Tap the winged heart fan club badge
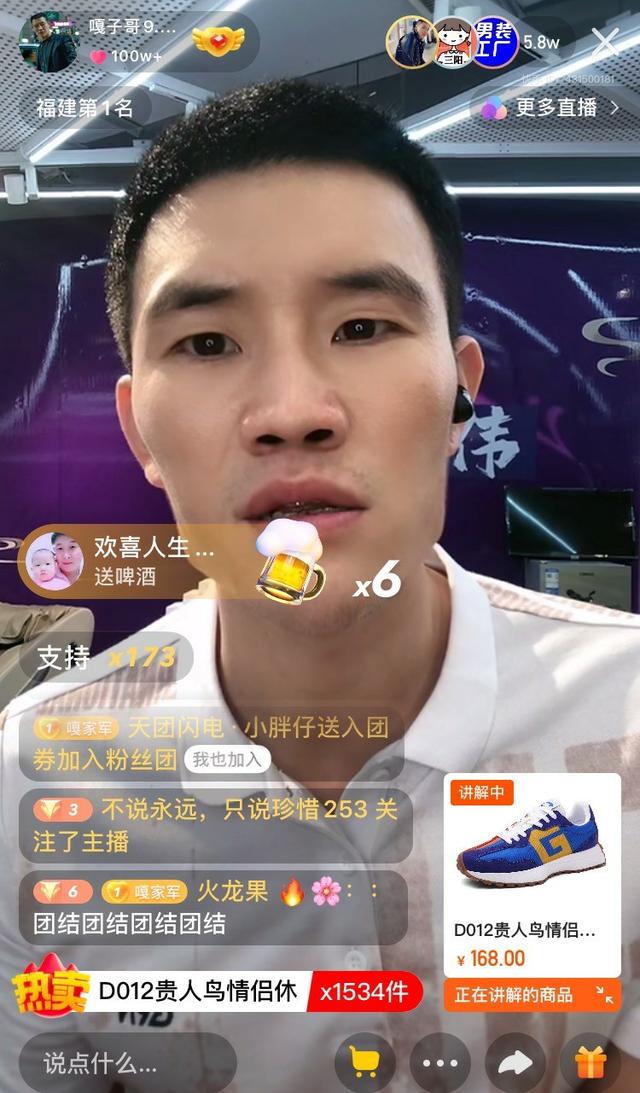Screen dimensions: 640x1093 tap(218, 42)
